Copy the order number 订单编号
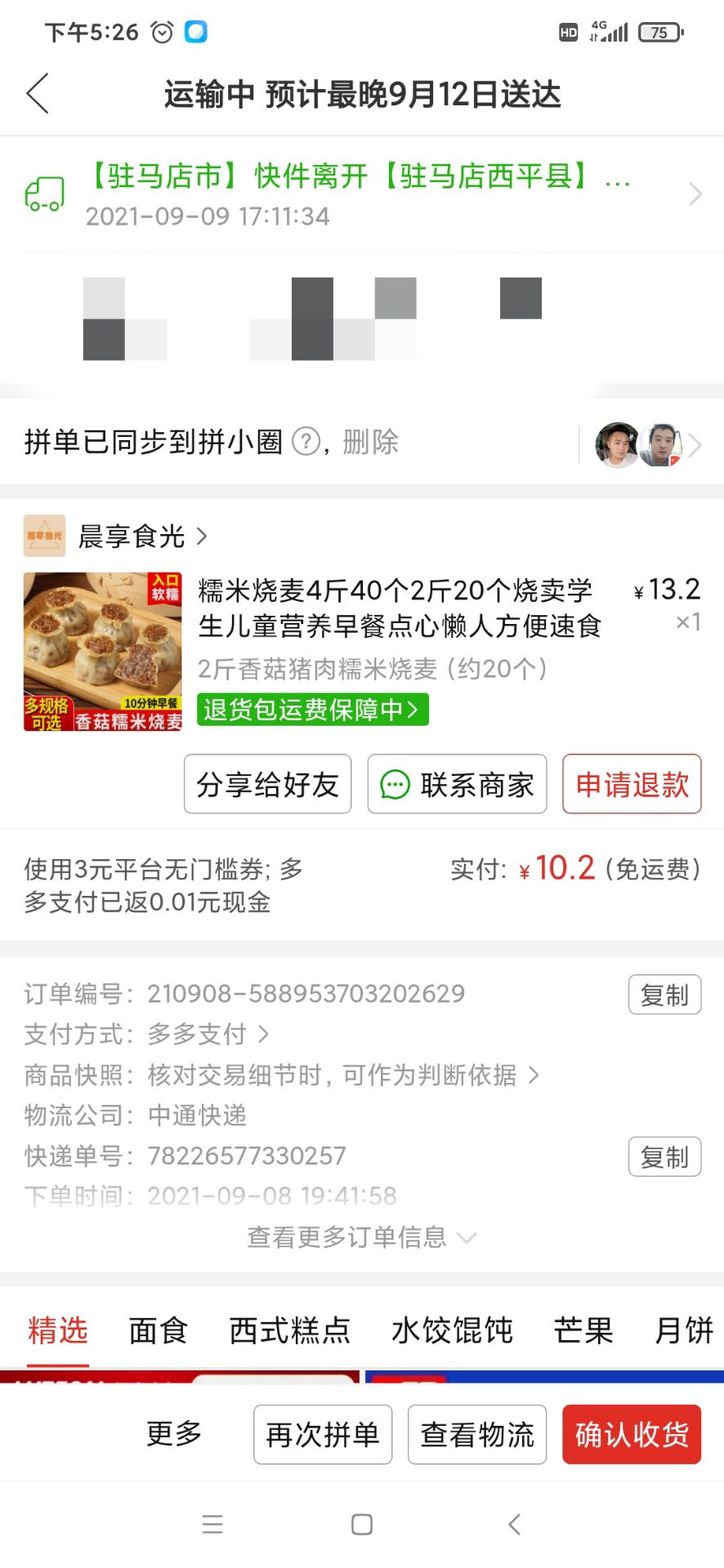724x1568 pixels. tap(664, 995)
